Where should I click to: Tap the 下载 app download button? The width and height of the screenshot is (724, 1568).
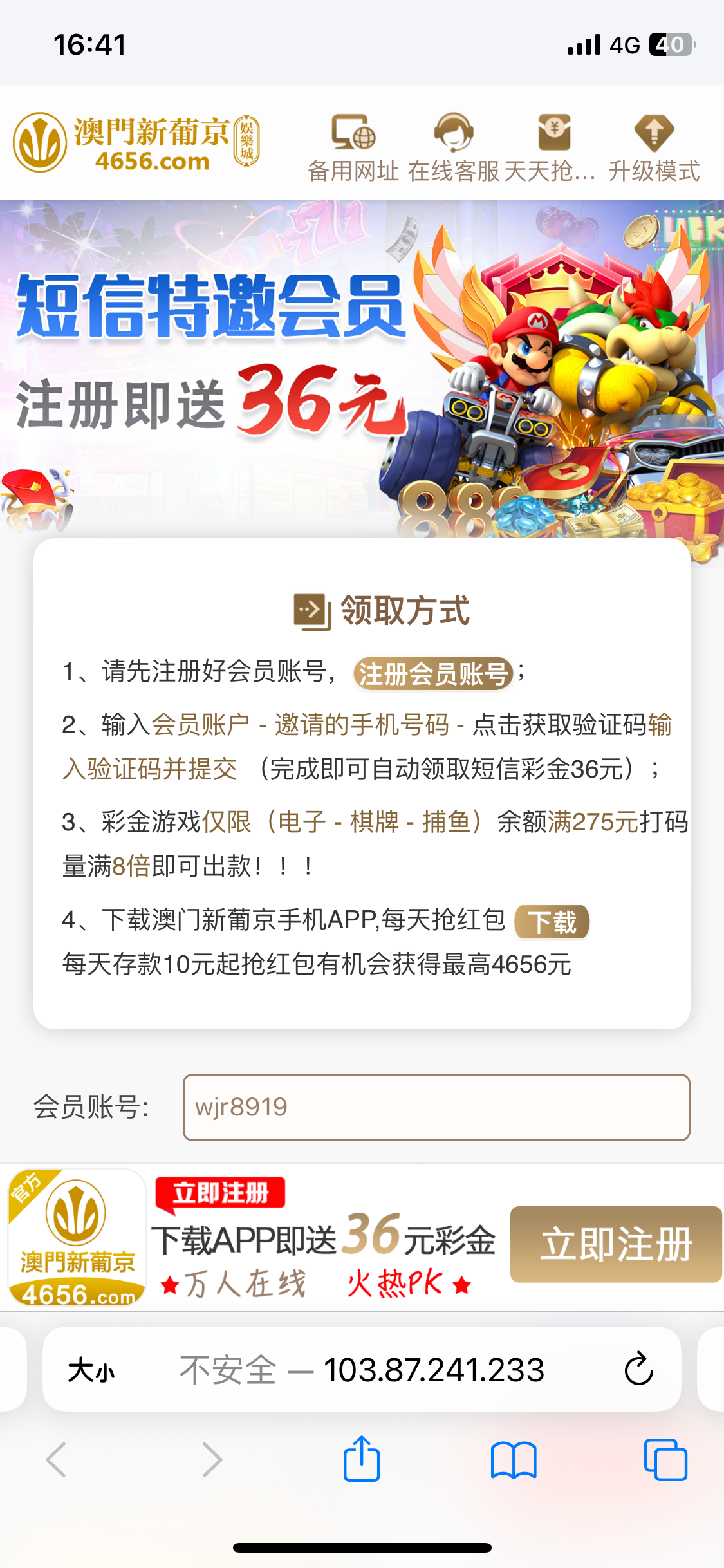coord(552,922)
